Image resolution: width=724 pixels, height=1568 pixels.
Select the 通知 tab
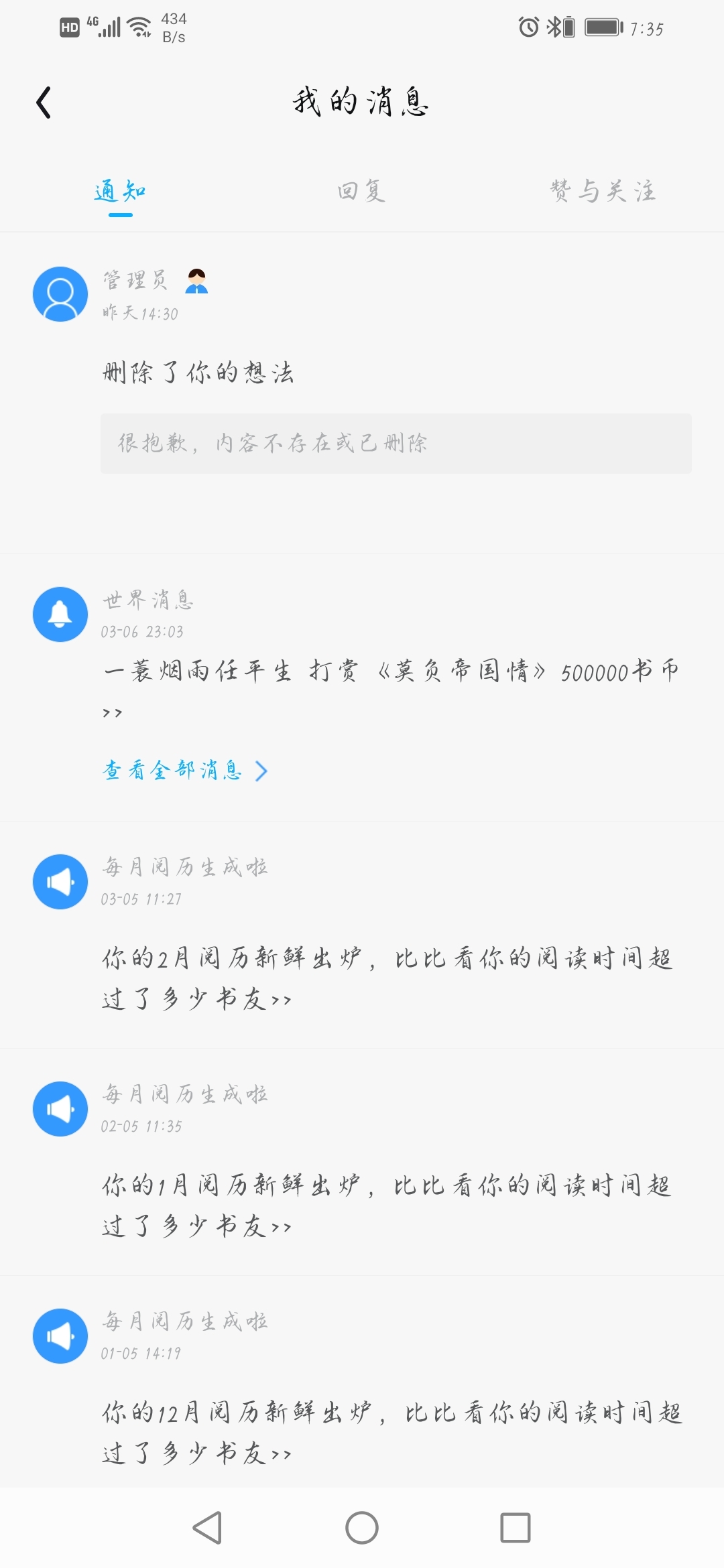point(120,192)
